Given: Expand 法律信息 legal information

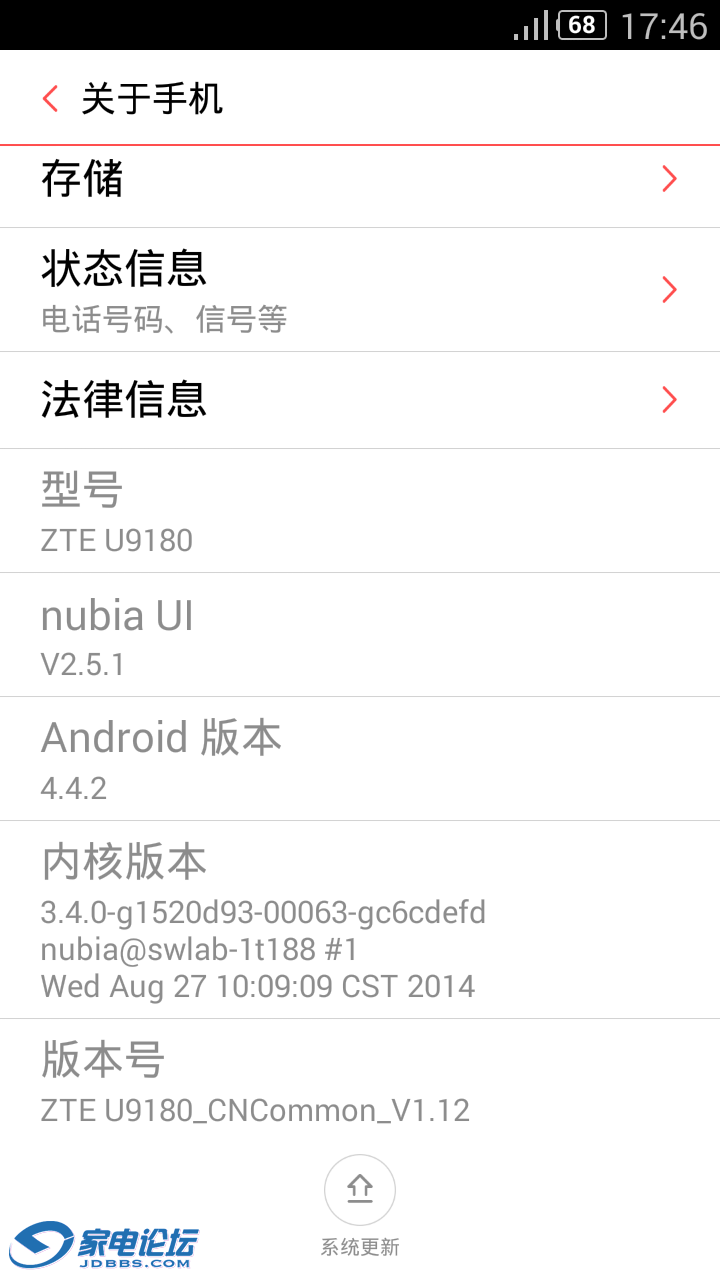Looking at the screenshot, I should pos(360,400).
